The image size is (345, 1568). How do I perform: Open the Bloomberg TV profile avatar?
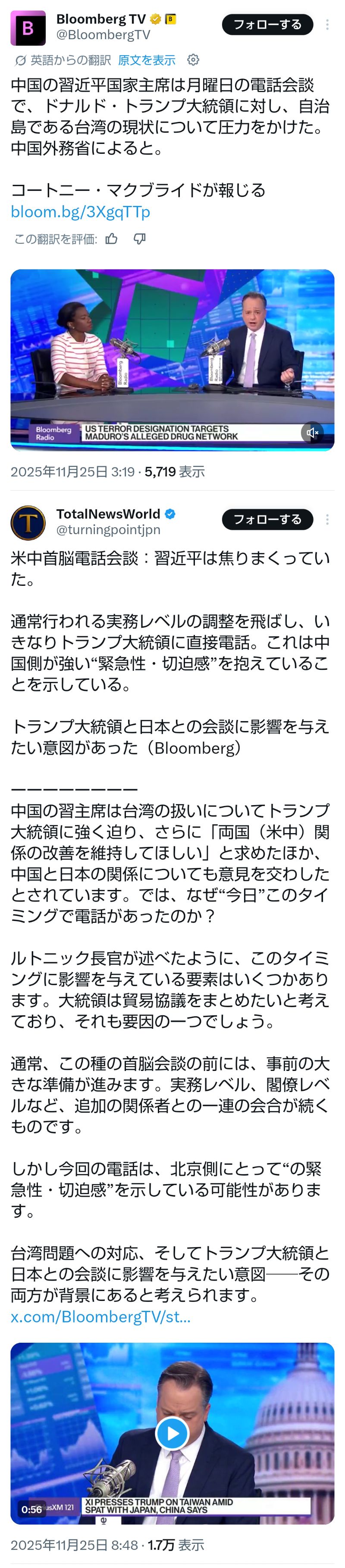click(28, 28)
